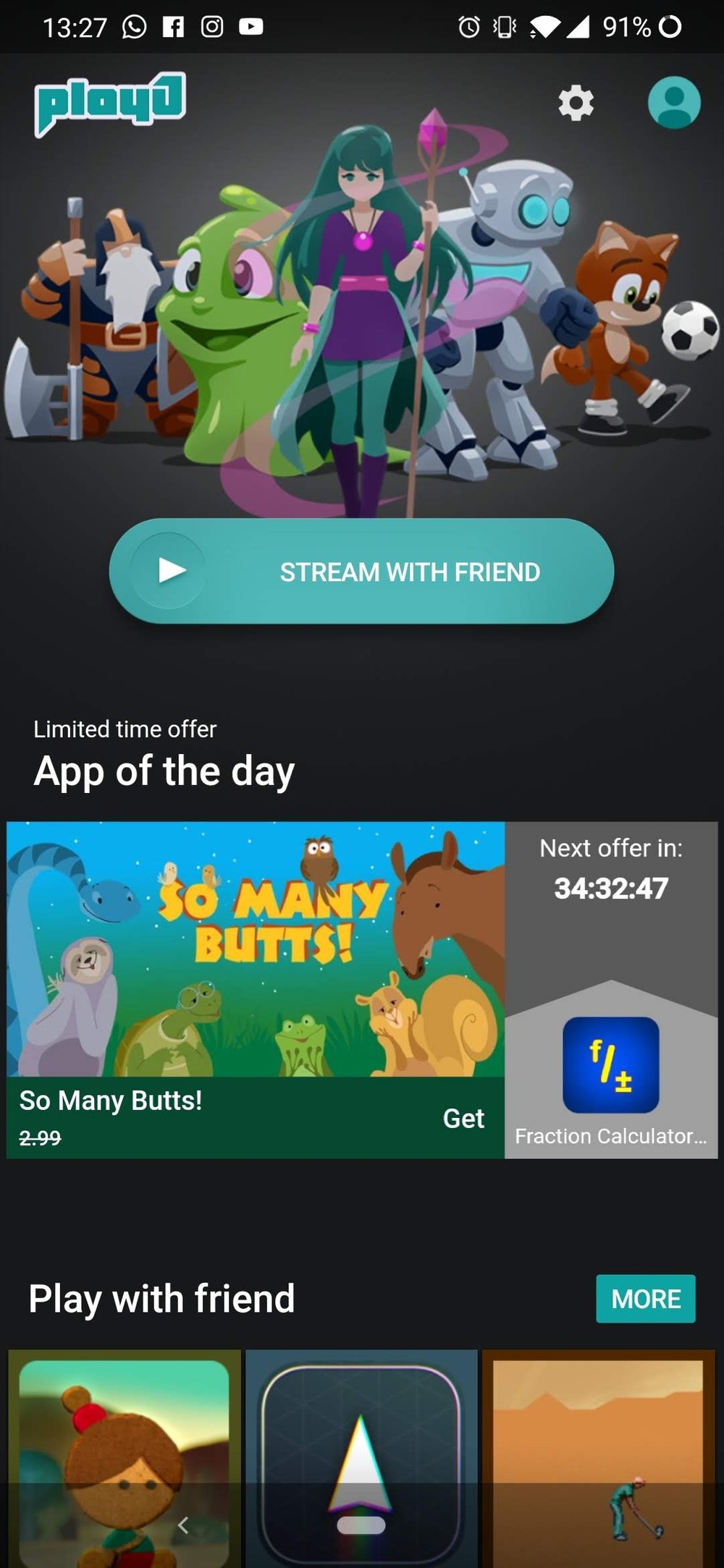Viewport: 724px width, 1568px height.
Task: Tap the system home pill
Action: click(361, 1525)
